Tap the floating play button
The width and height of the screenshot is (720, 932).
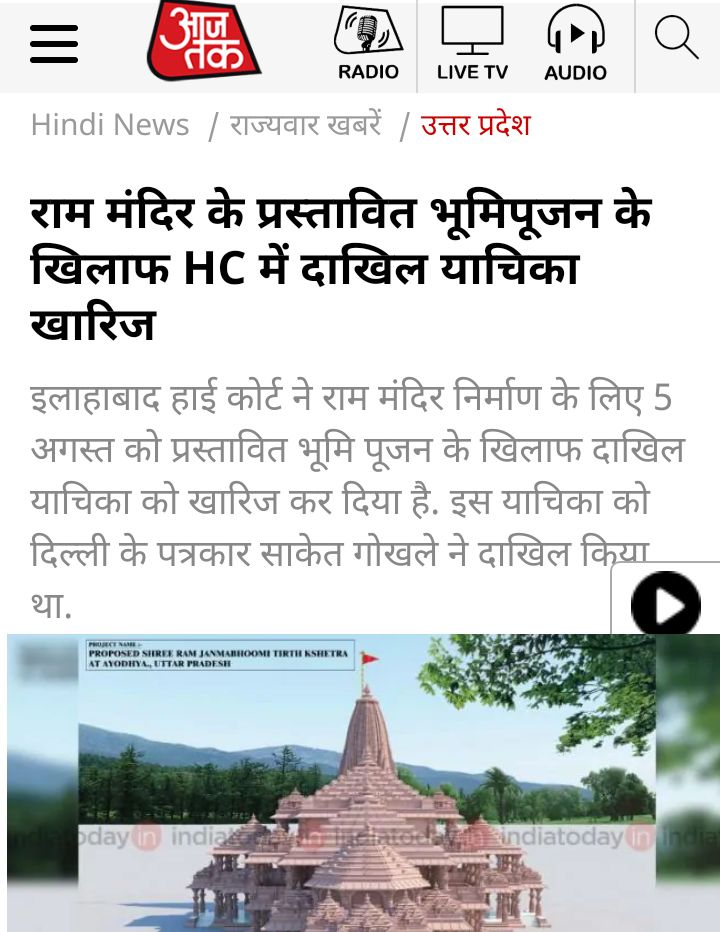(666, 604)
